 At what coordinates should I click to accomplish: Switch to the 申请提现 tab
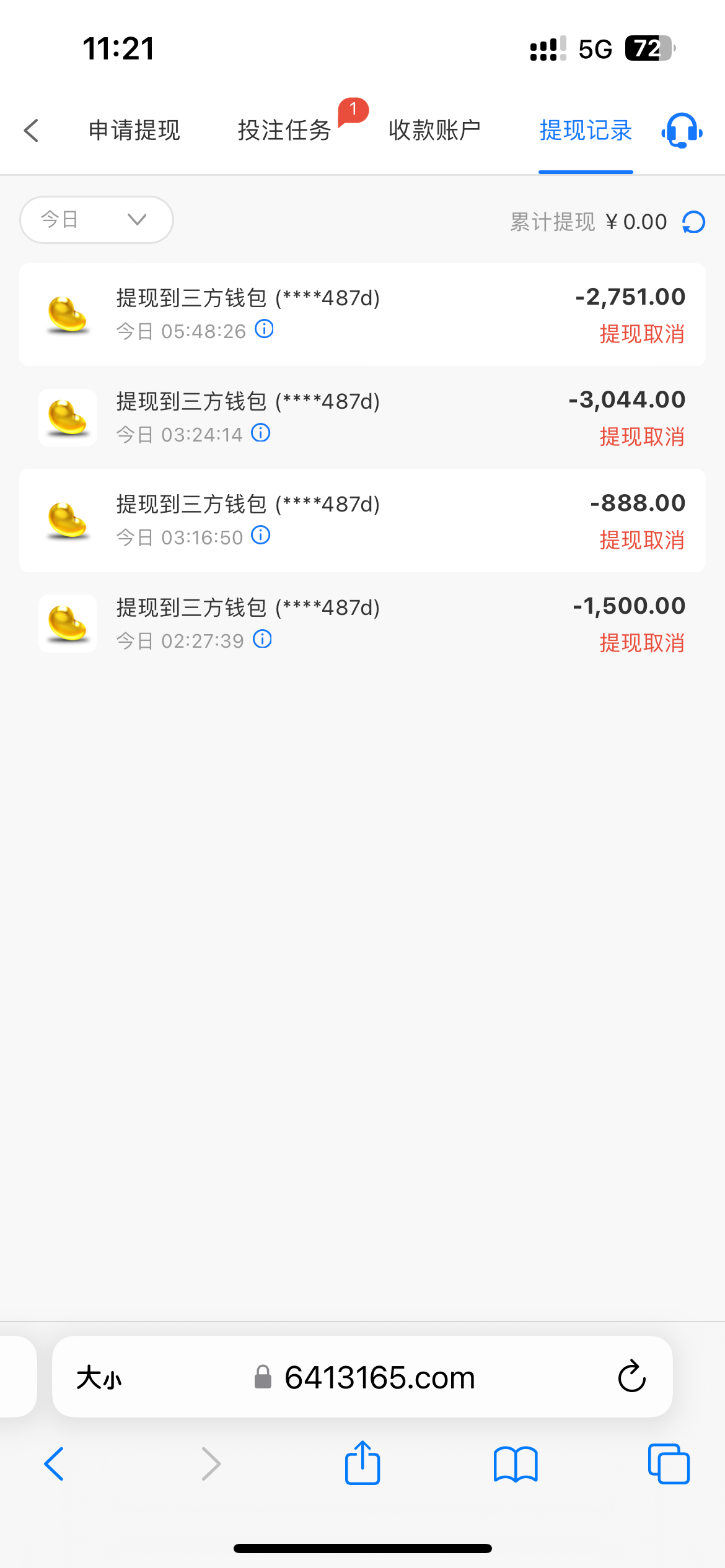(134, 131)
